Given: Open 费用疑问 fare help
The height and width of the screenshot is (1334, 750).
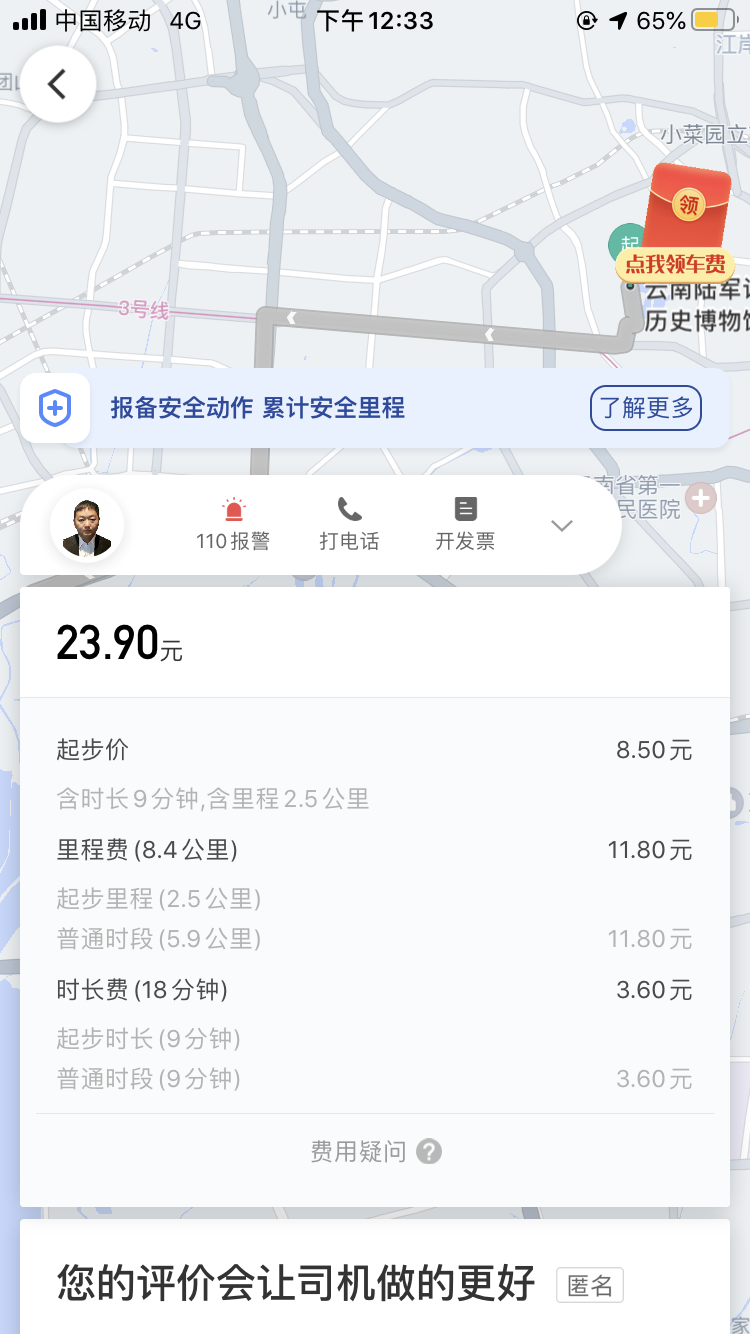Looking at the screenshot, I should point(375,1151).
